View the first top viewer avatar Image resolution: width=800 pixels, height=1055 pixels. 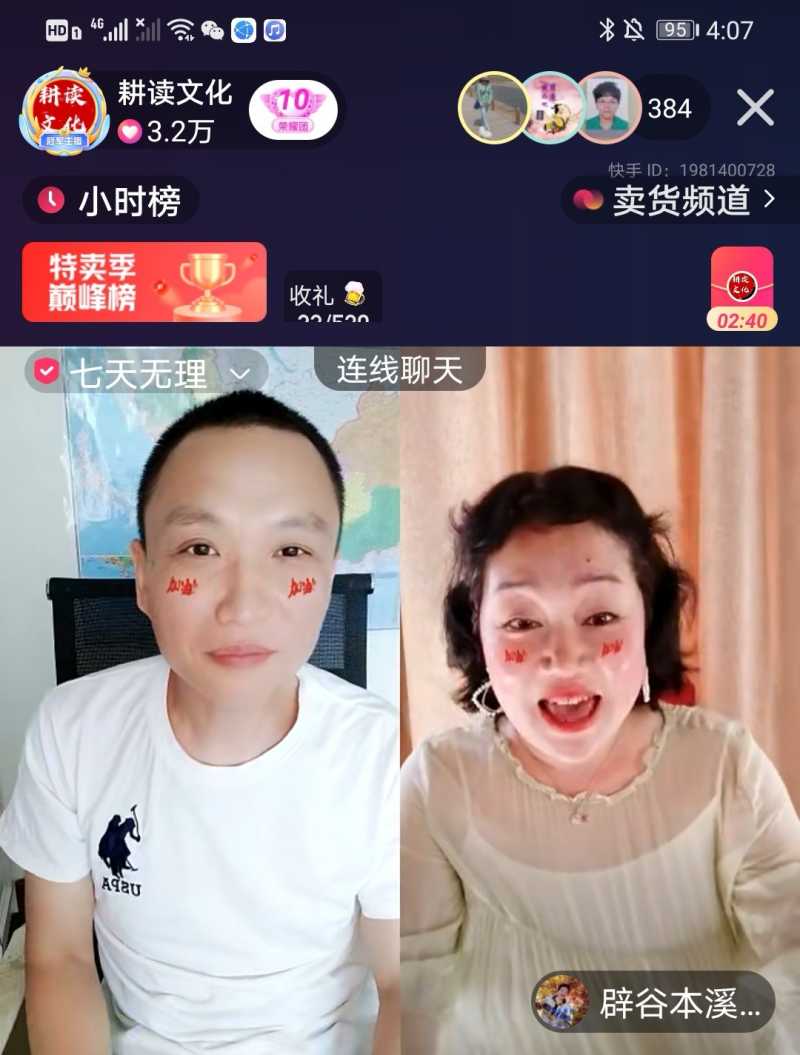493,107
